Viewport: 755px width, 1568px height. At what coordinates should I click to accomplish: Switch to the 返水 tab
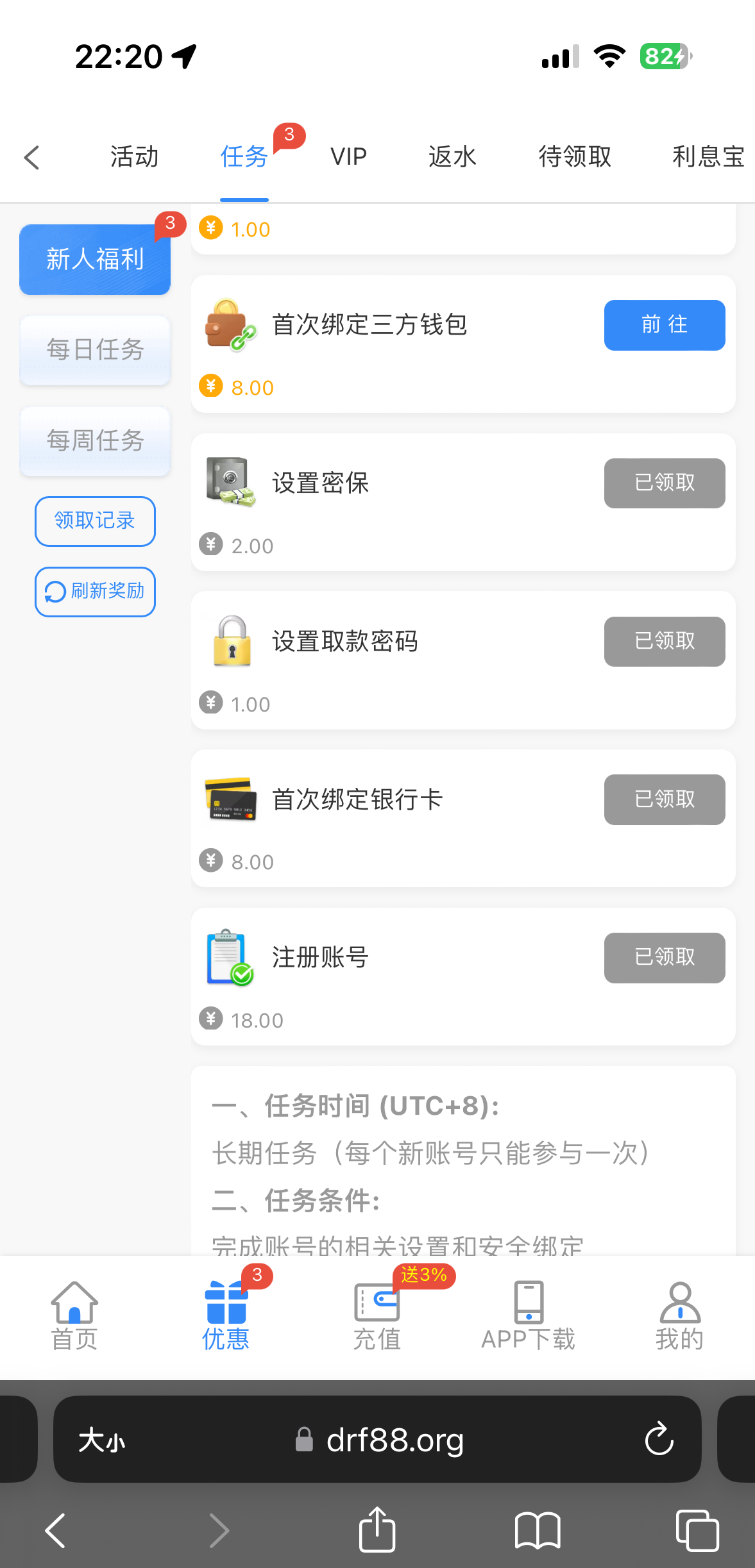pyautogui.click(x=452, y=157)
